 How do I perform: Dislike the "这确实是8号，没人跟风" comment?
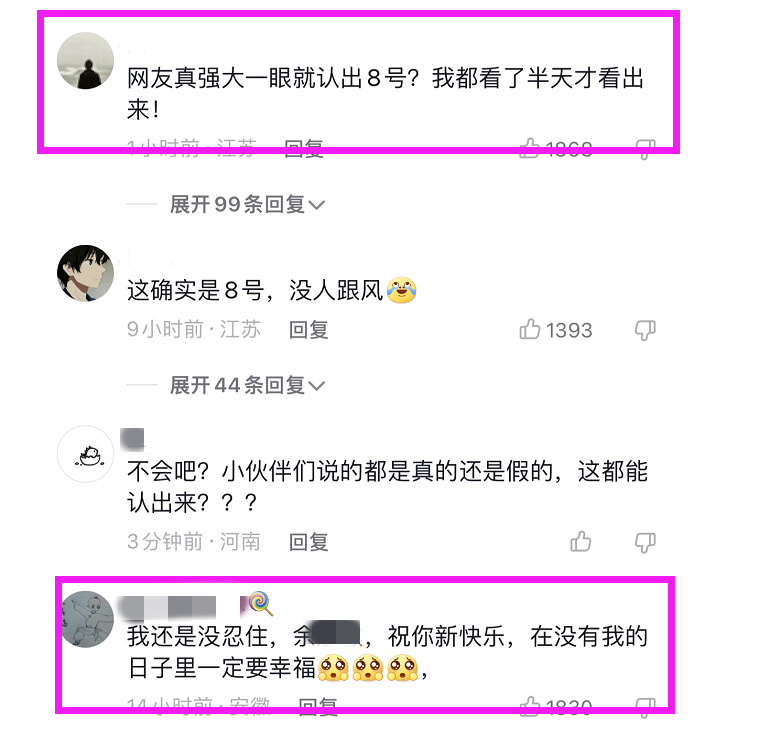coord(646,330)
